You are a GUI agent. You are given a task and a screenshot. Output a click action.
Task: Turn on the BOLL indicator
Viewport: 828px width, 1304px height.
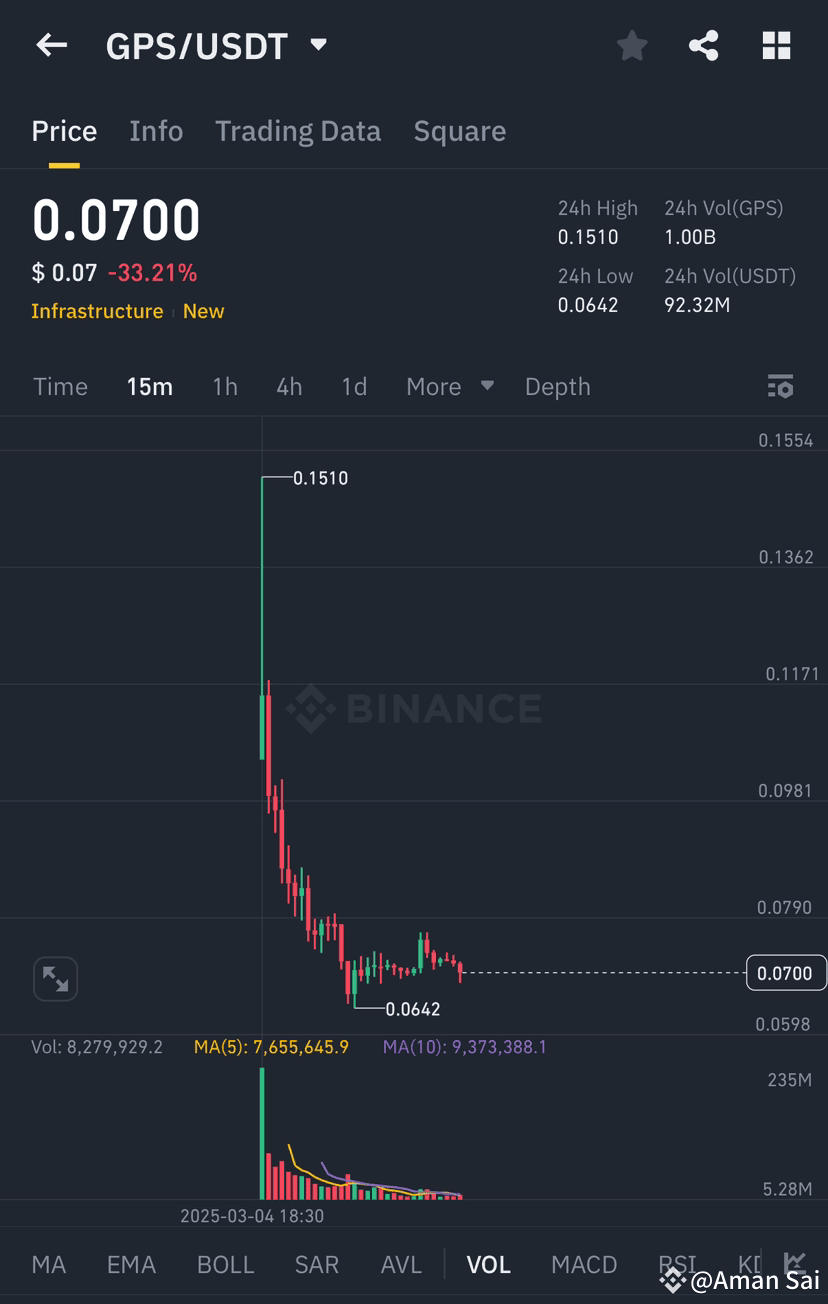click(225, 1264)
